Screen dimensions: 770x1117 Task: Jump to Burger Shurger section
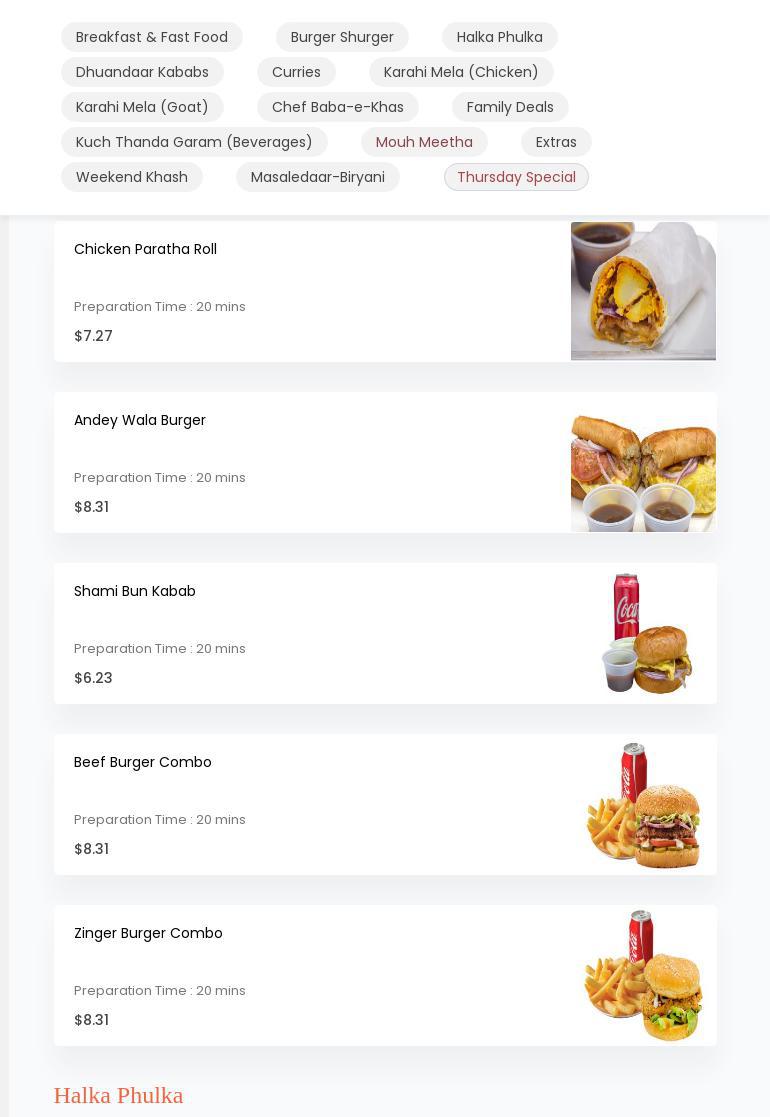click(342, 37)
